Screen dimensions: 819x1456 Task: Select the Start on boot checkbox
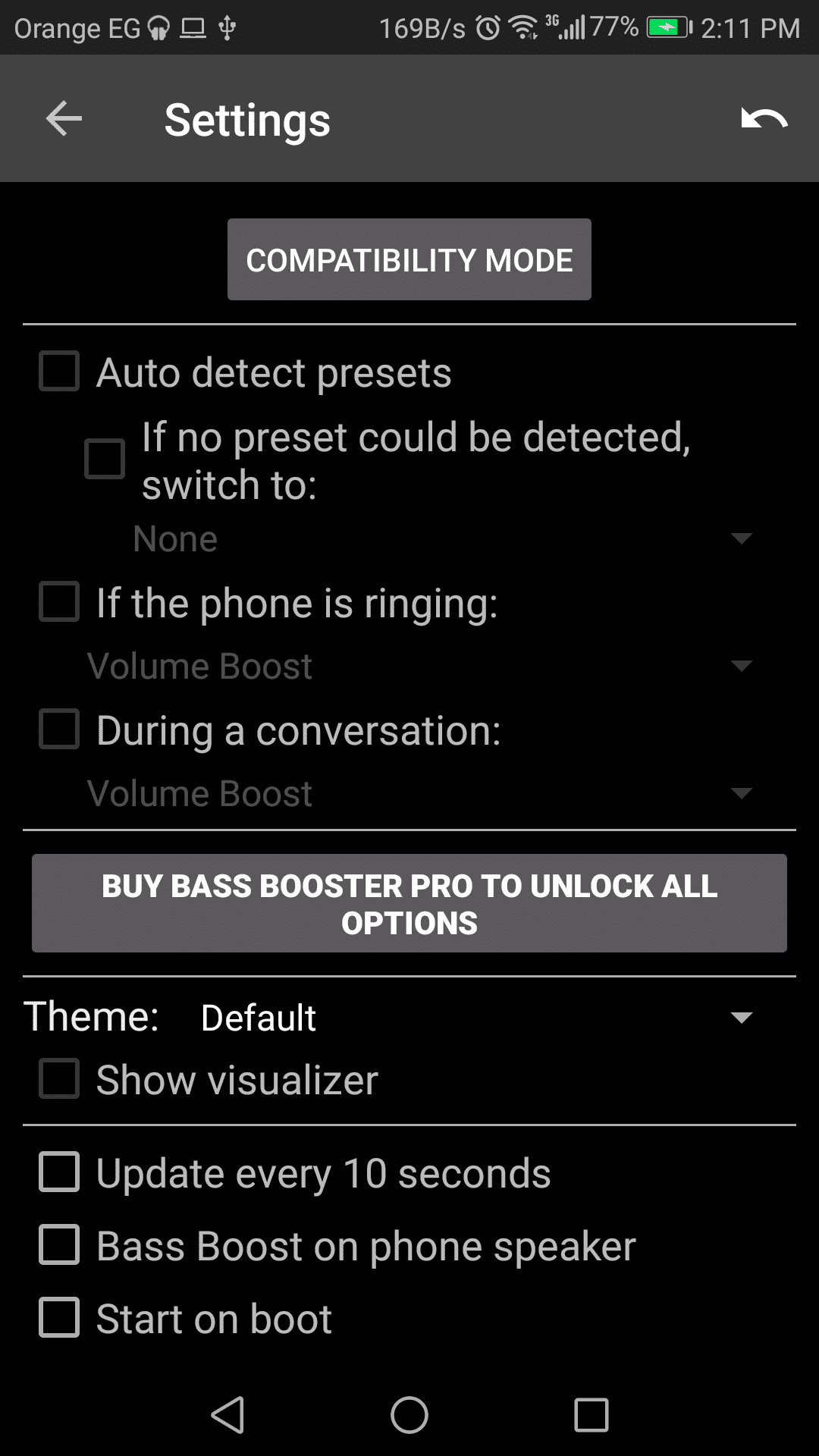59,1317
